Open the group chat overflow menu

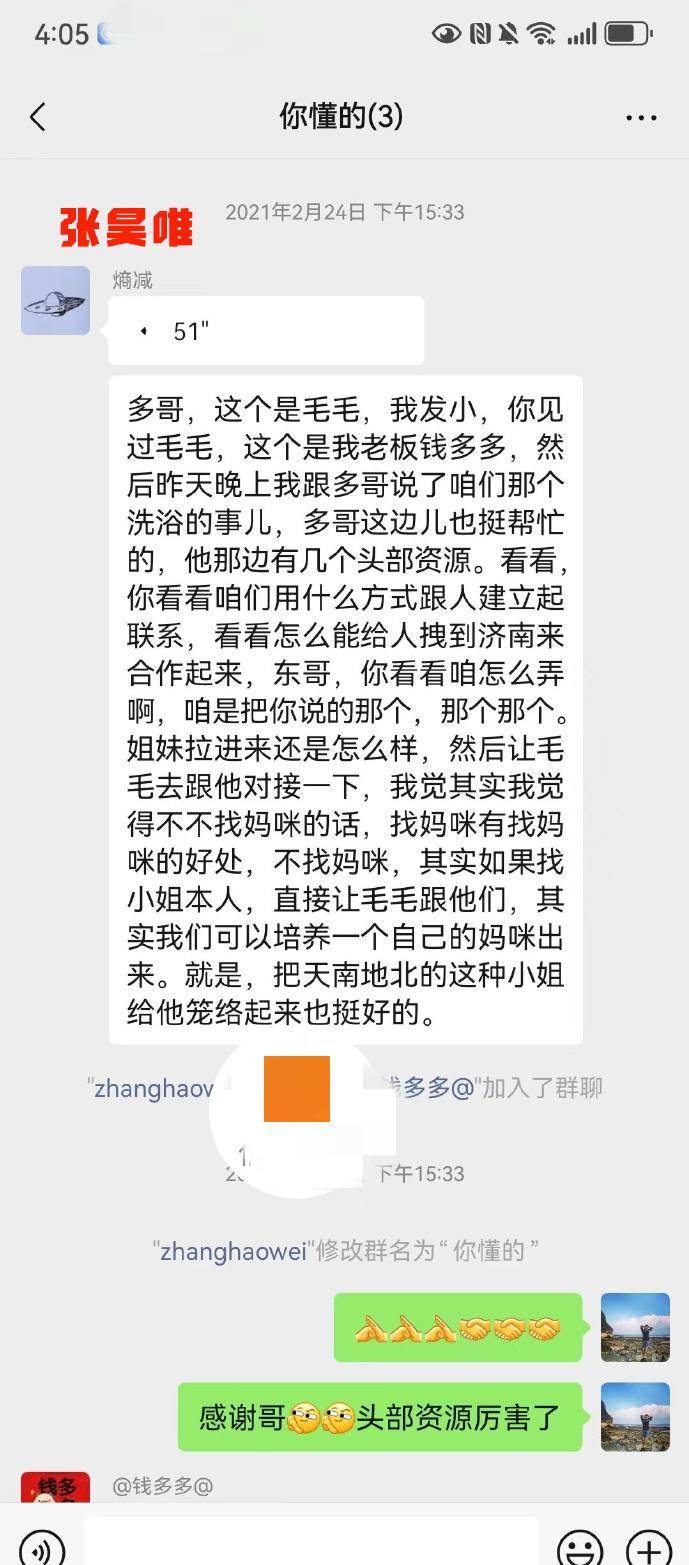tap(641, 118)
